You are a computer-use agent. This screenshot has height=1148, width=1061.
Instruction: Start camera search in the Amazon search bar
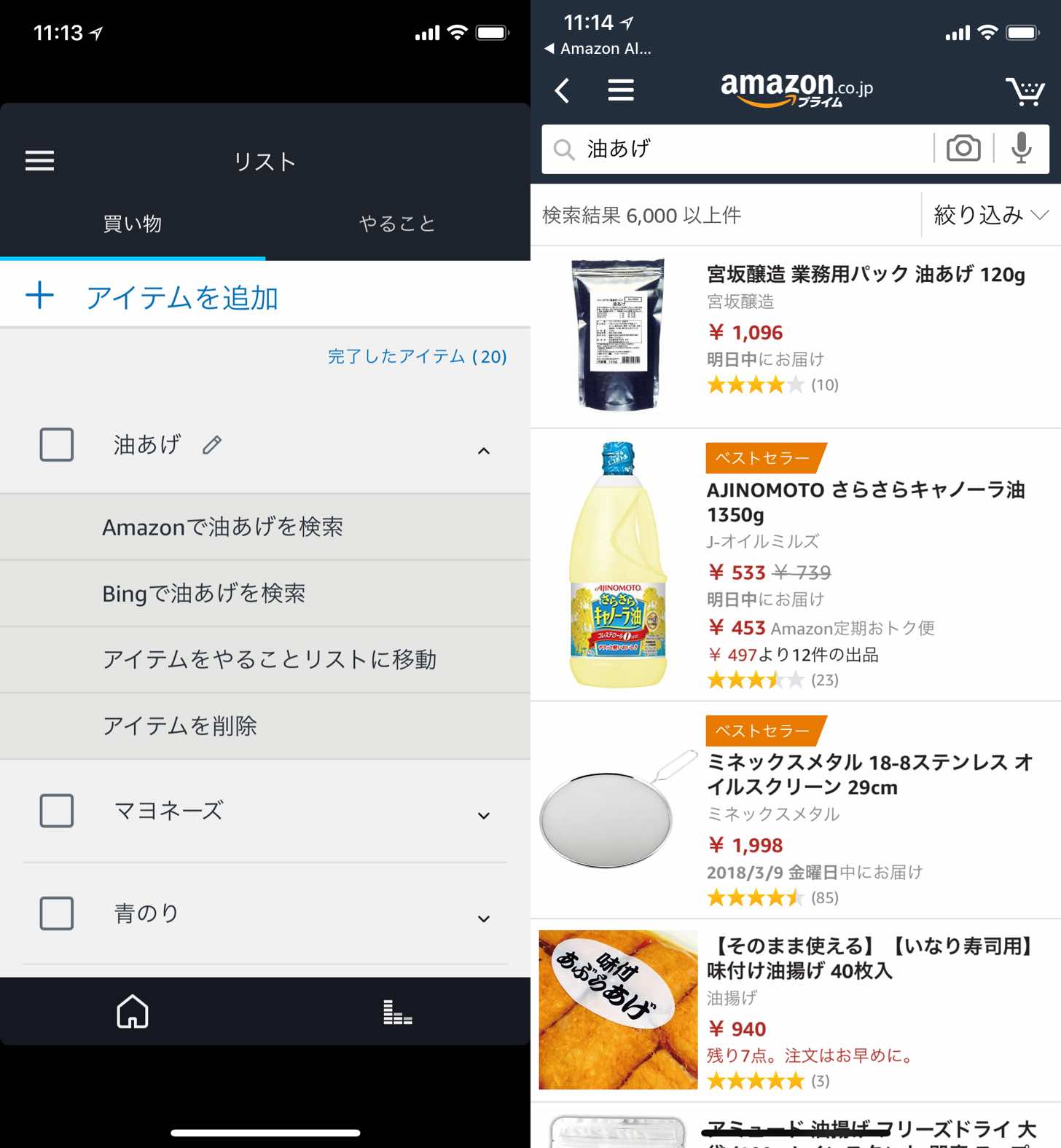963,149
